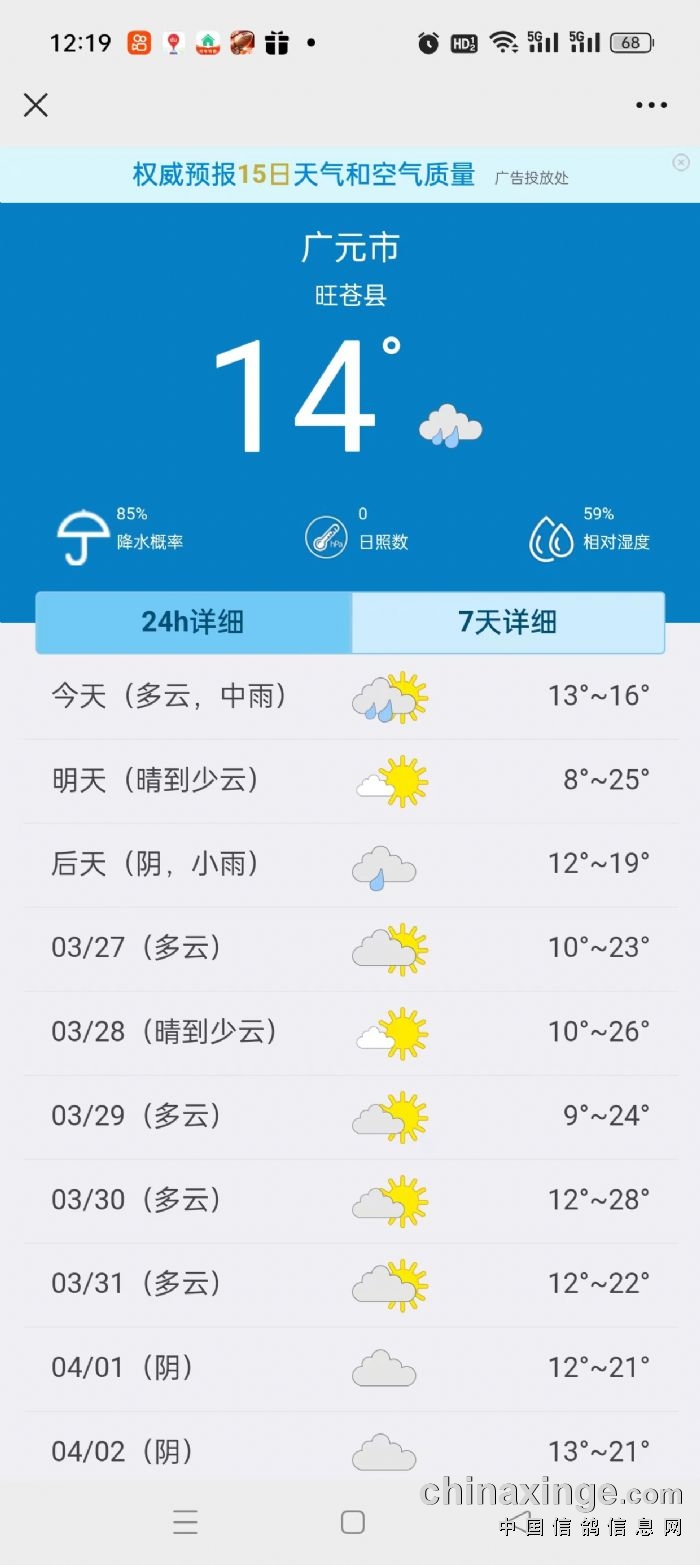Screen dimensions: 700x1565
Task: Open the three-dot overflow menu
Action: click(x=651, y=105)
